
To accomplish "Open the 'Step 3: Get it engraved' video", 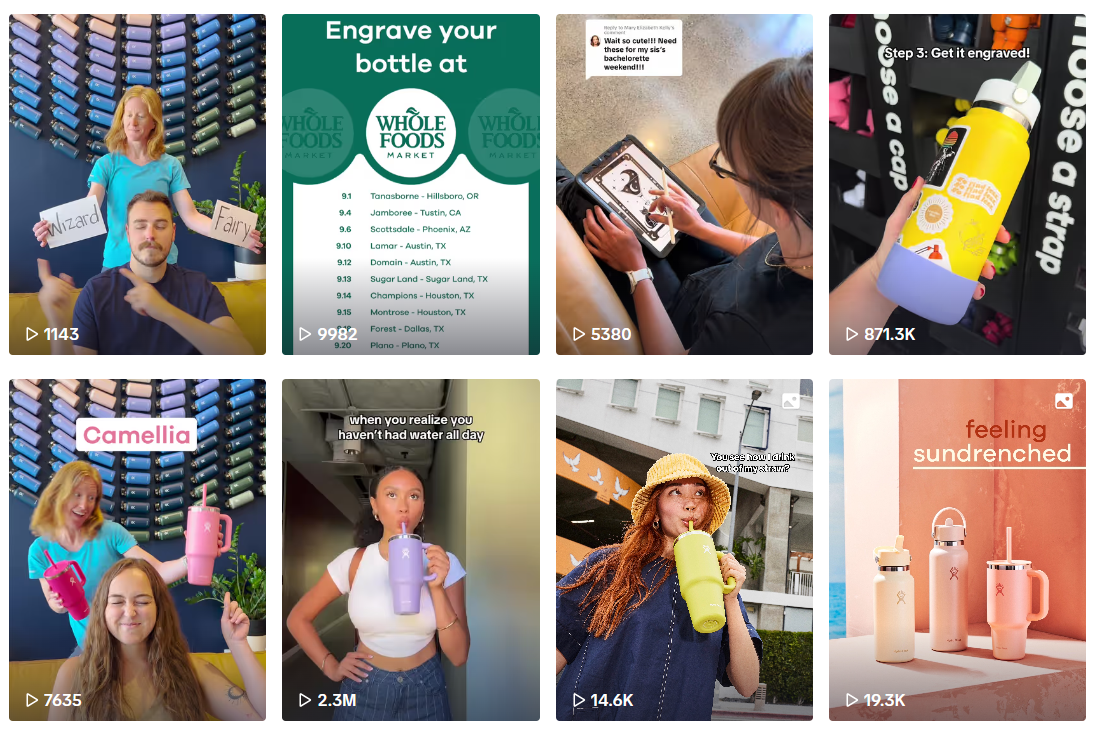I will point(957,185).
